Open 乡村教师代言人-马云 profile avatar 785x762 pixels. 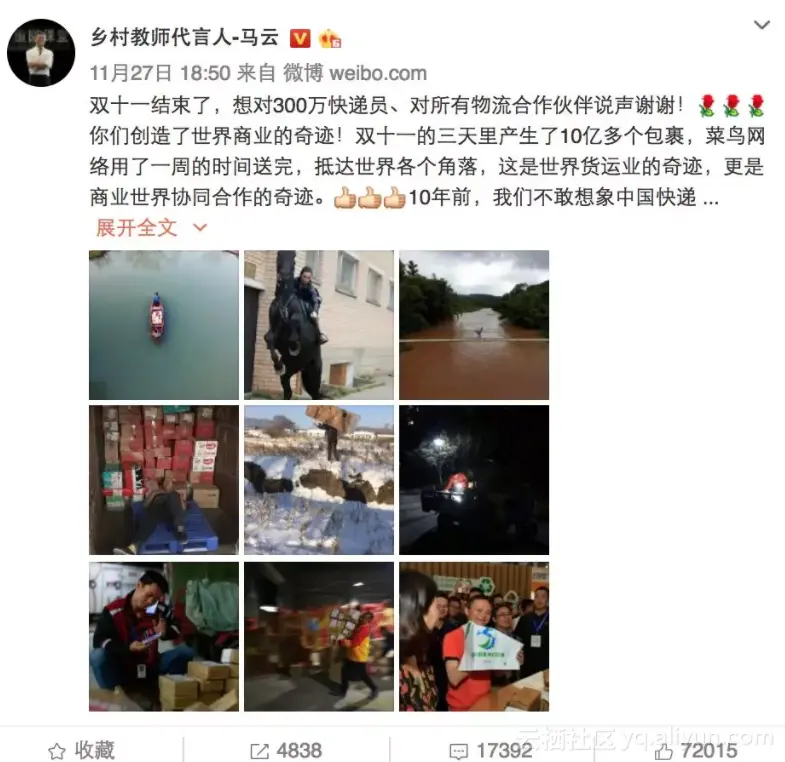41,53
